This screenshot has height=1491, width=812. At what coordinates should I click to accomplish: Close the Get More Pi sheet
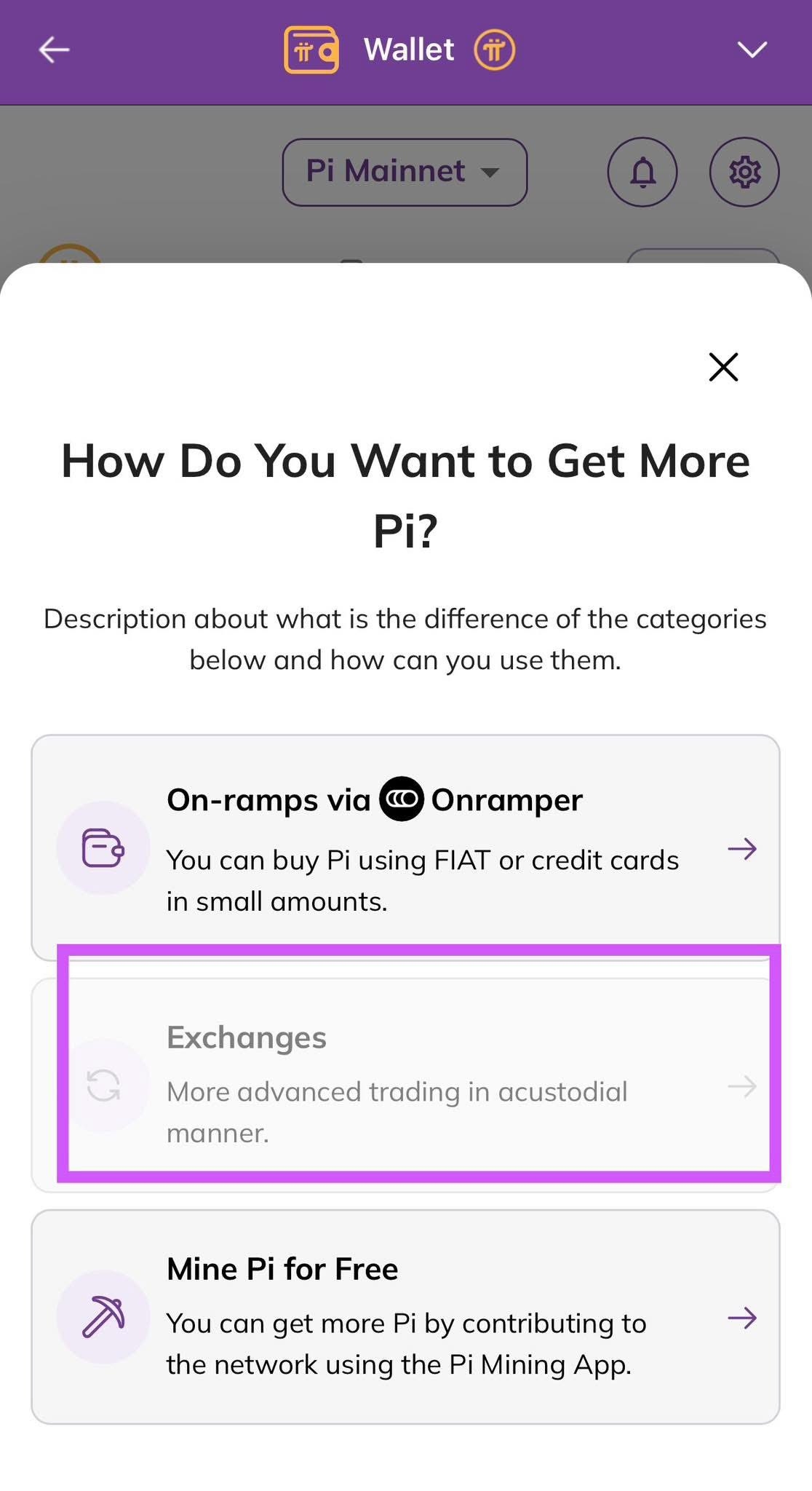click(x=723, y=367)
